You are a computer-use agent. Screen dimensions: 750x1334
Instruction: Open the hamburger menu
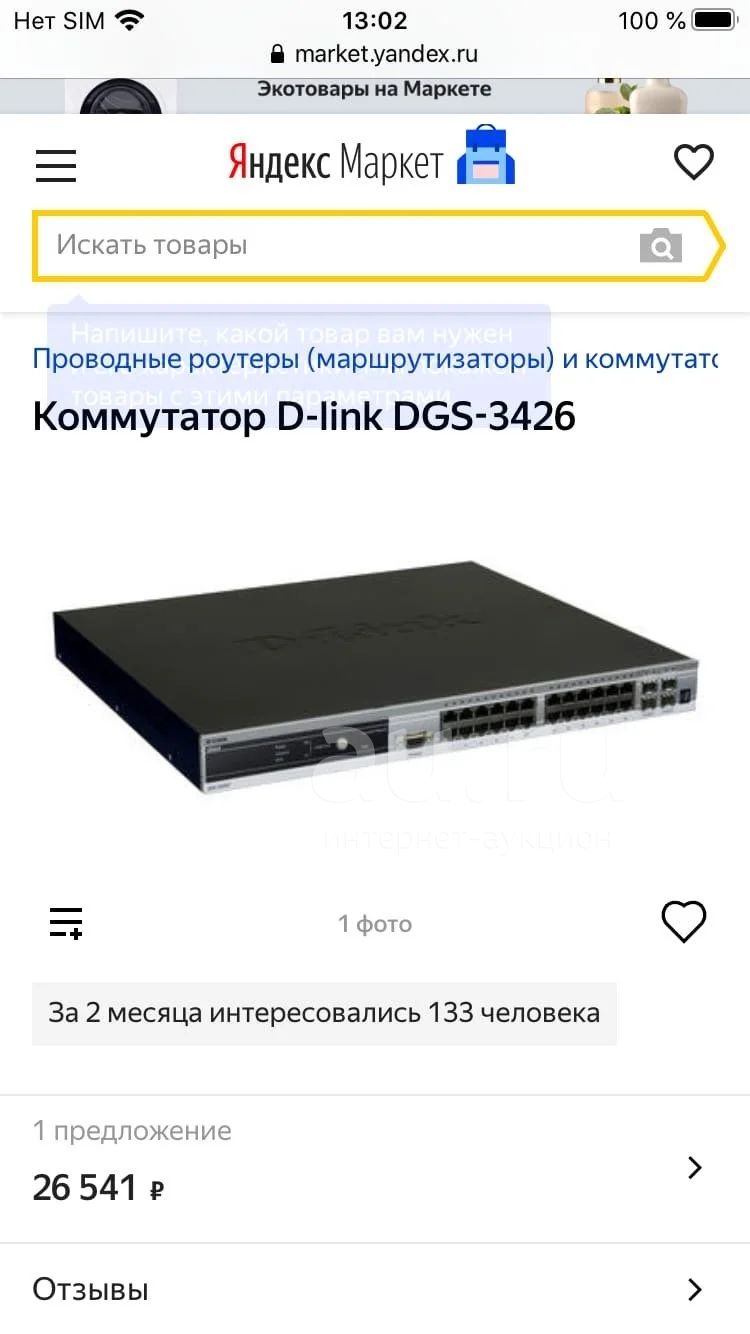click(x=56, y=164)
